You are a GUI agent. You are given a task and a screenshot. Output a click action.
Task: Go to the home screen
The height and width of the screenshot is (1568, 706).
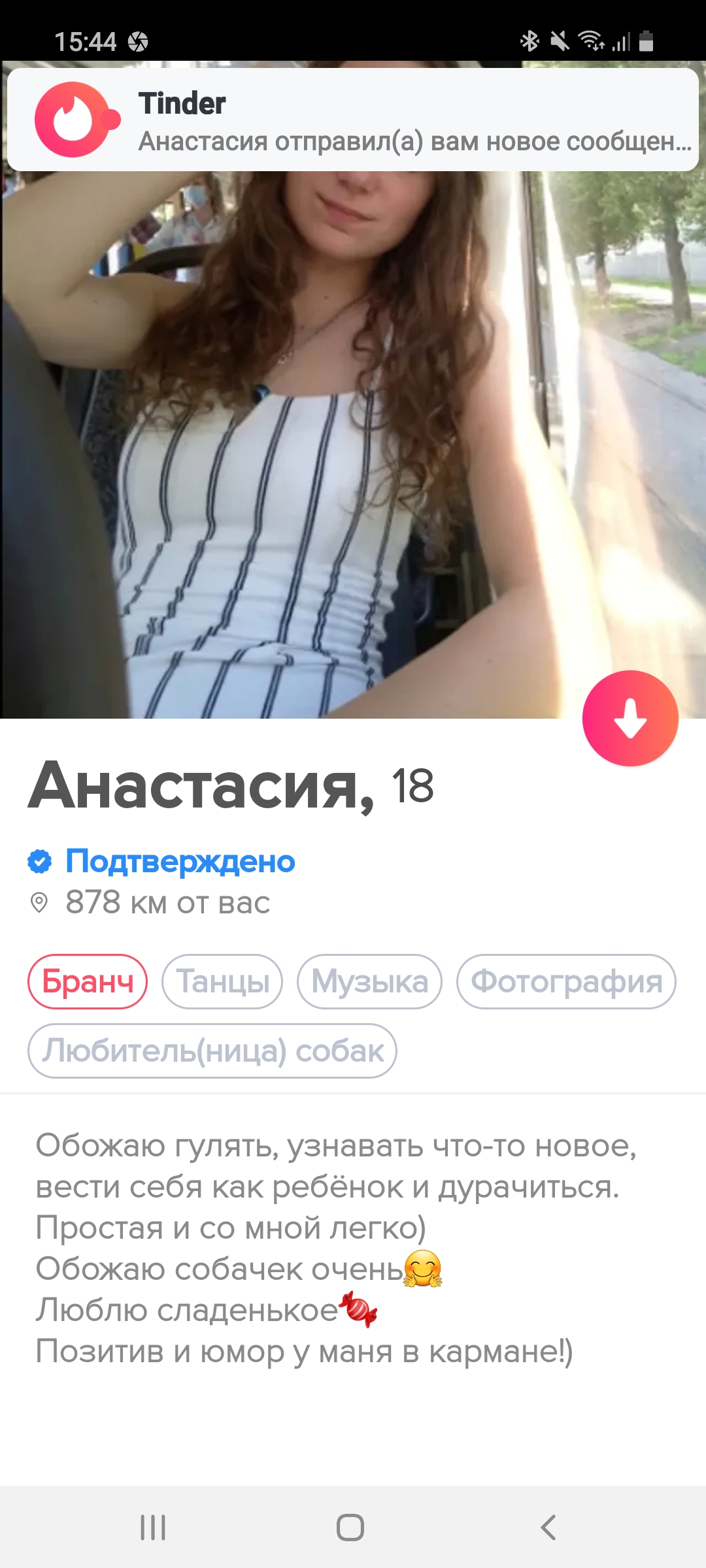[350, 1527]
